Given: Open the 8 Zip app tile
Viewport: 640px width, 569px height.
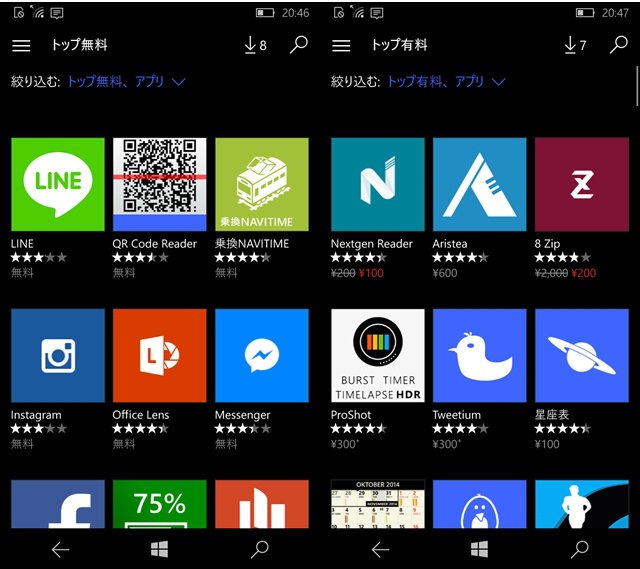Looking at the screenshot, I should pyautogui.click(x=581, y=185).
